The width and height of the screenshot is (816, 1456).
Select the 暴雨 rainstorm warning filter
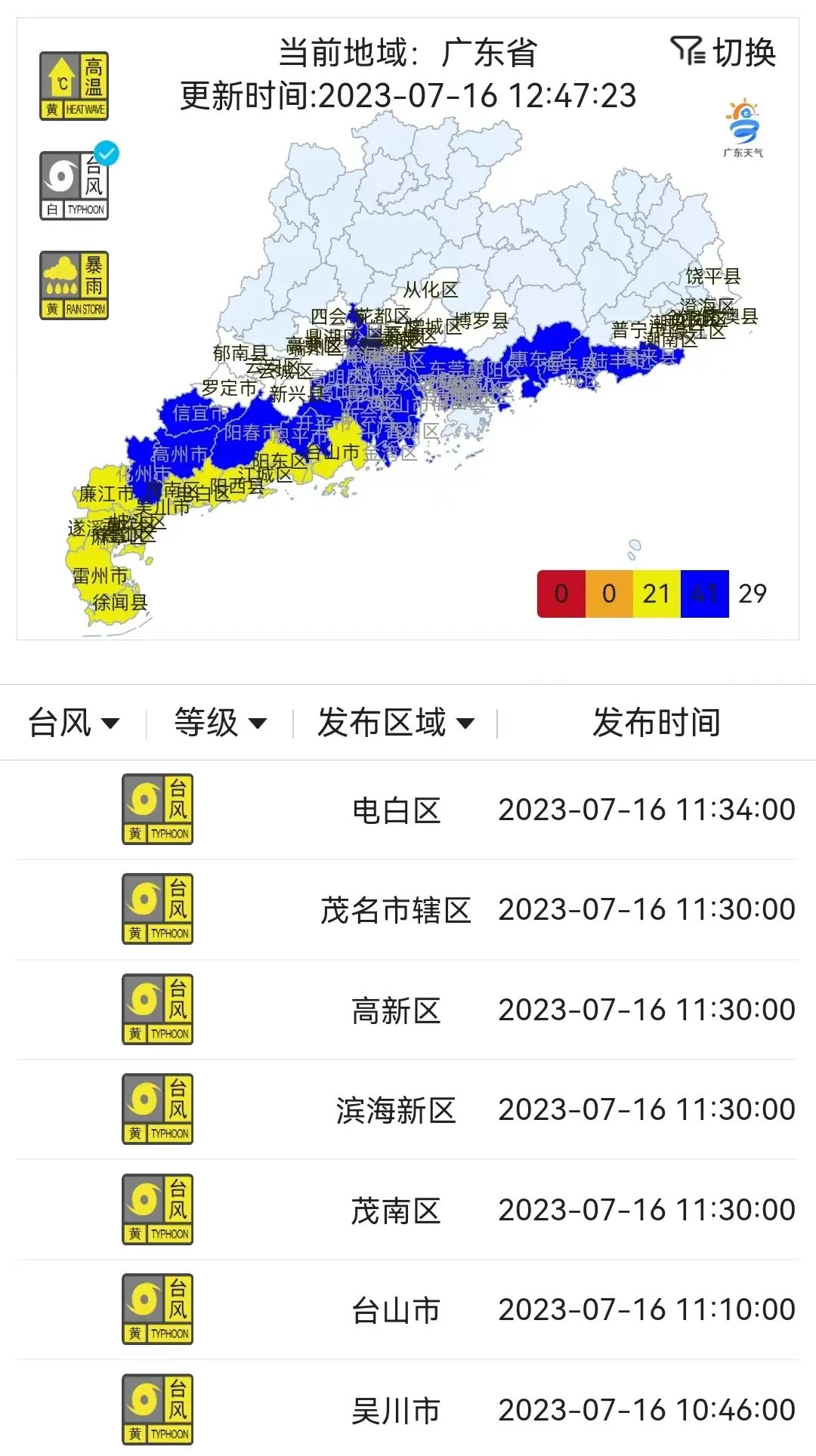[74, 285]
